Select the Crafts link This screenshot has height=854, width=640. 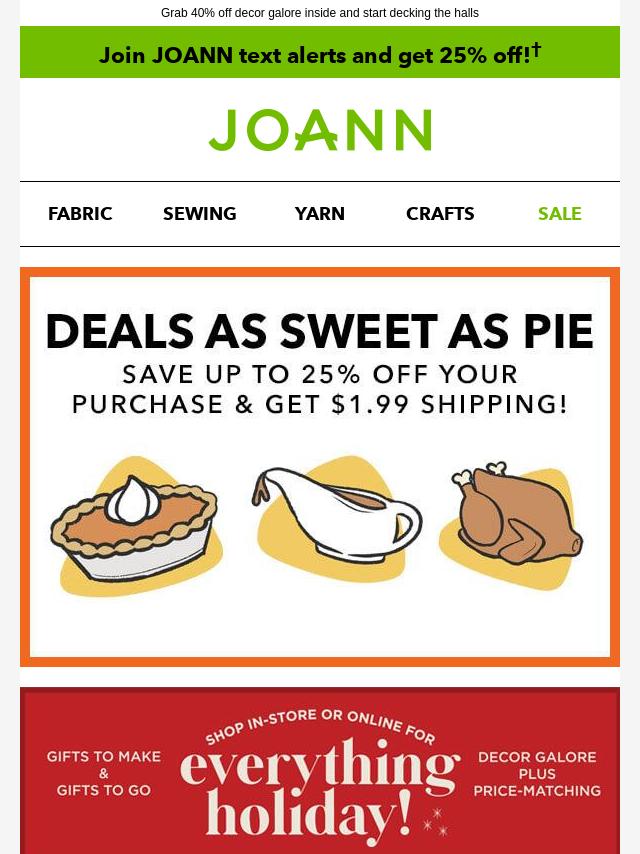440,214
